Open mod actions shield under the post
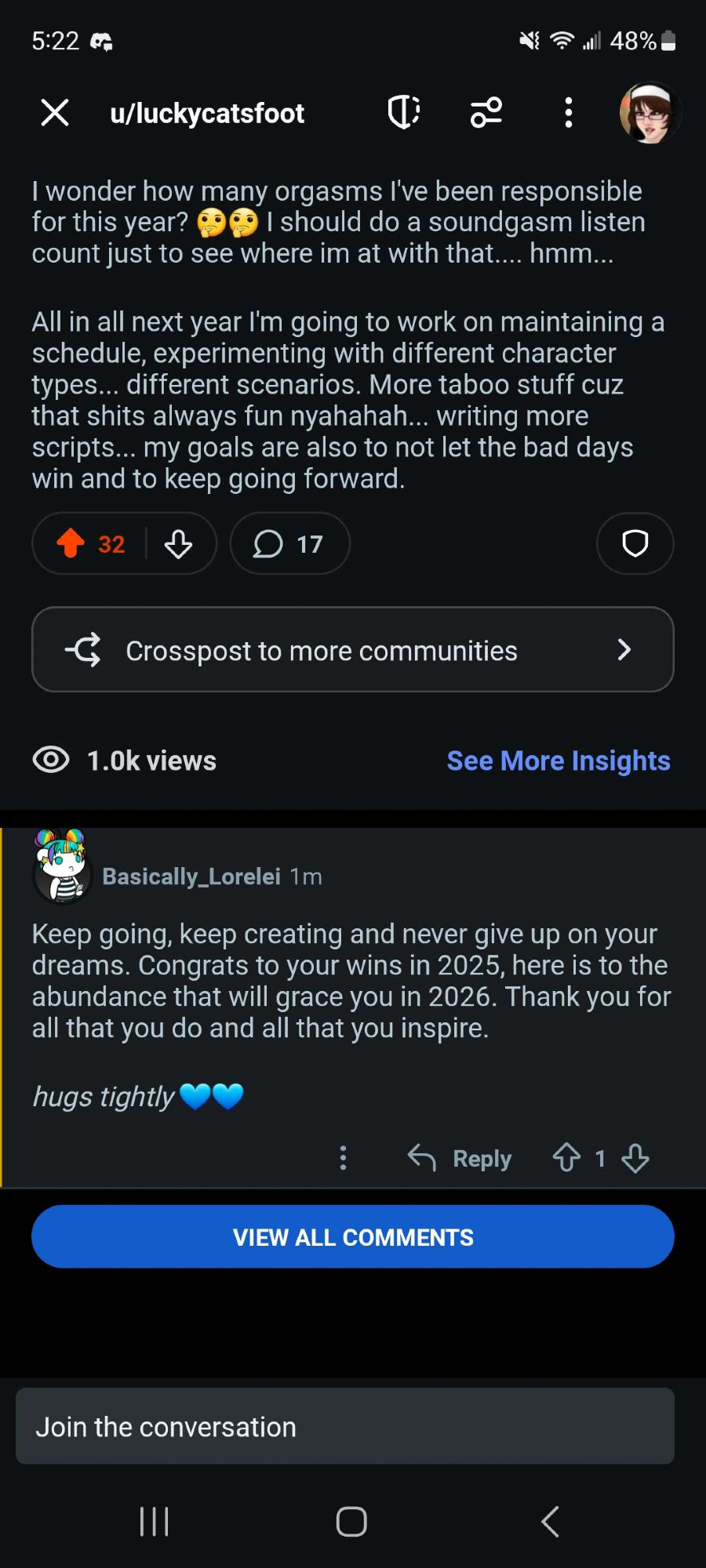706x1568 pixels. pos(635,543)
